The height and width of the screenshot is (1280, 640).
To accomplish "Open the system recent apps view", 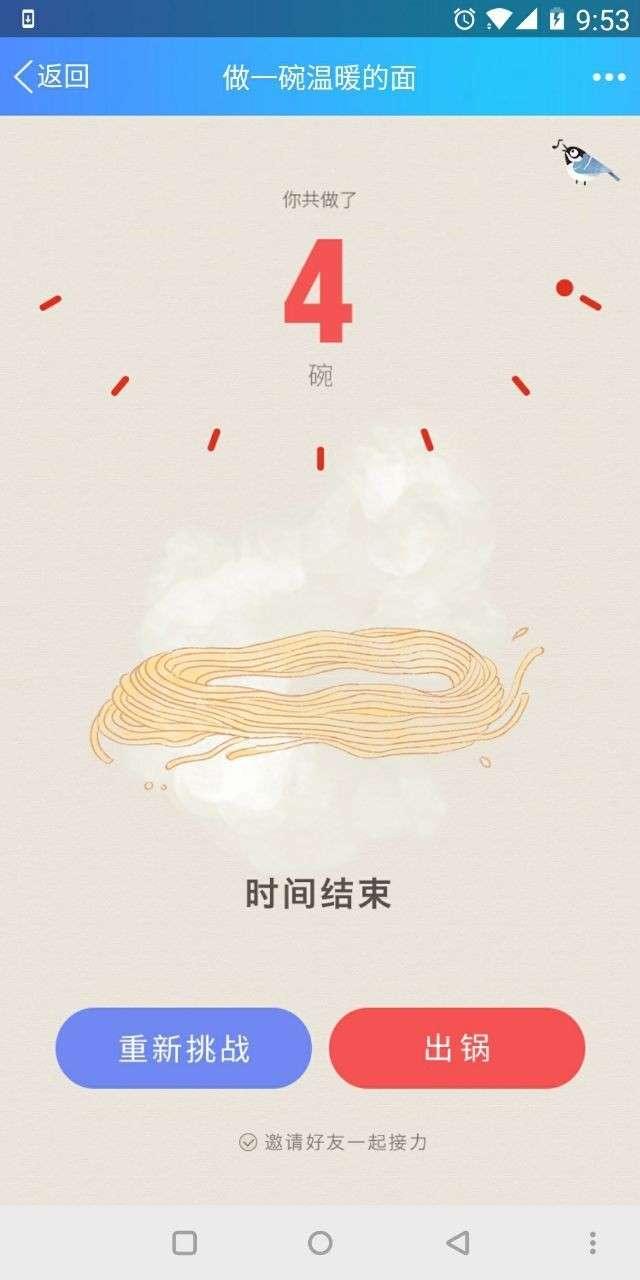I will coord(184,1242).
